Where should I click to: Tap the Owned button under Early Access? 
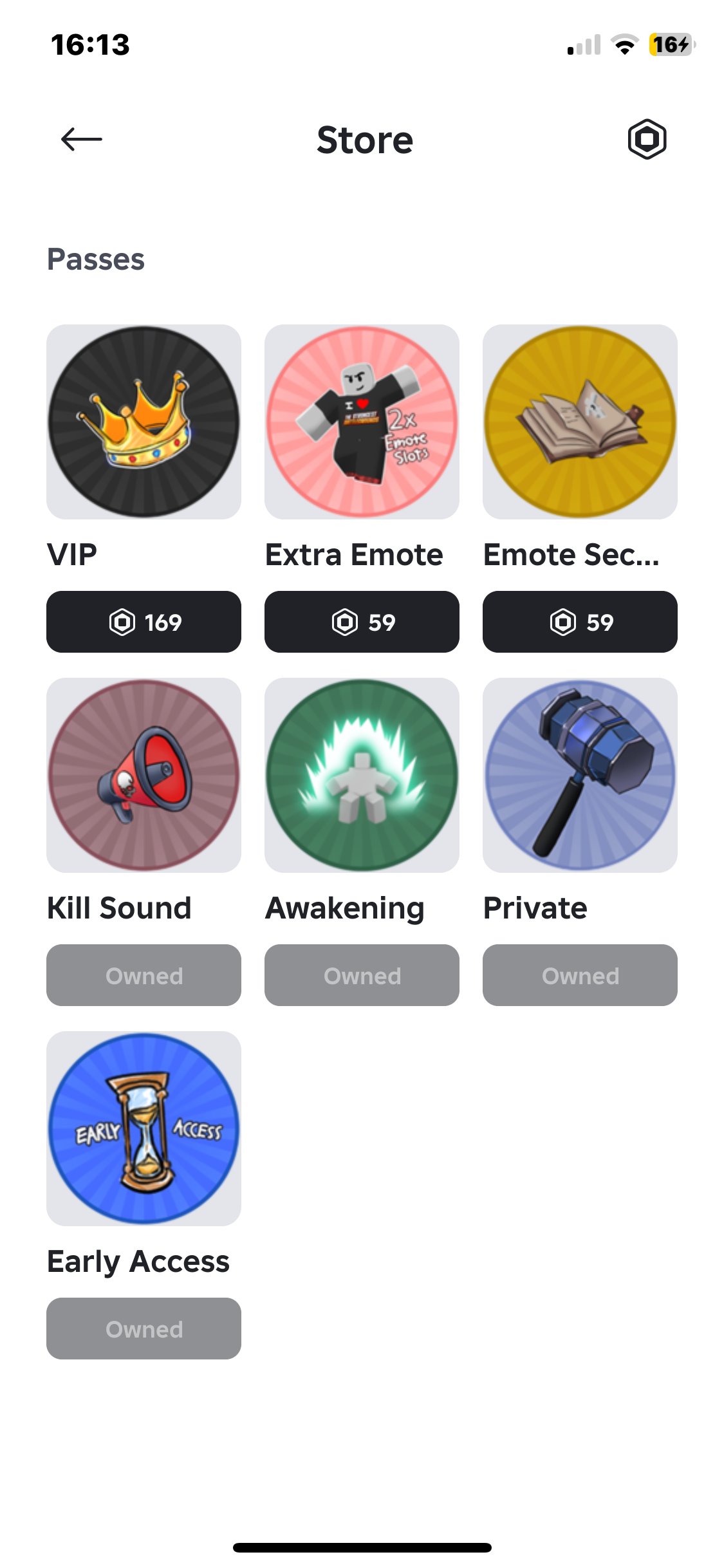tap(144, 1329)
